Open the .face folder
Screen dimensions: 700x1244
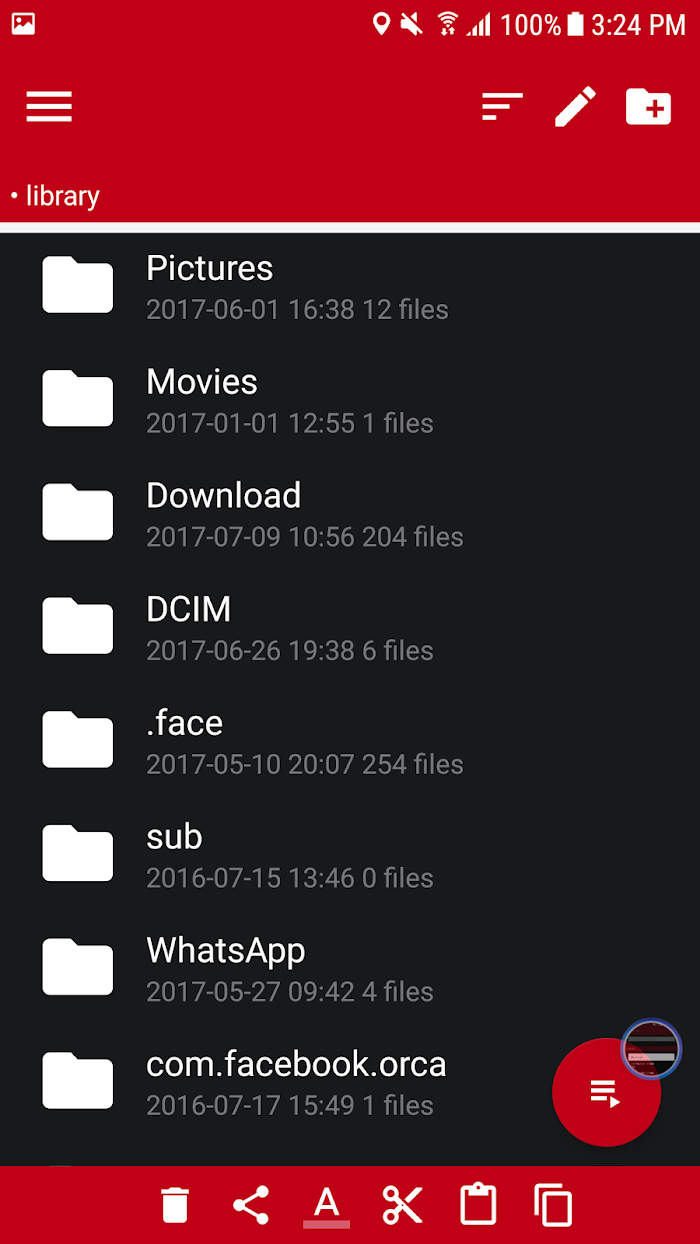(x=350, y=742)
